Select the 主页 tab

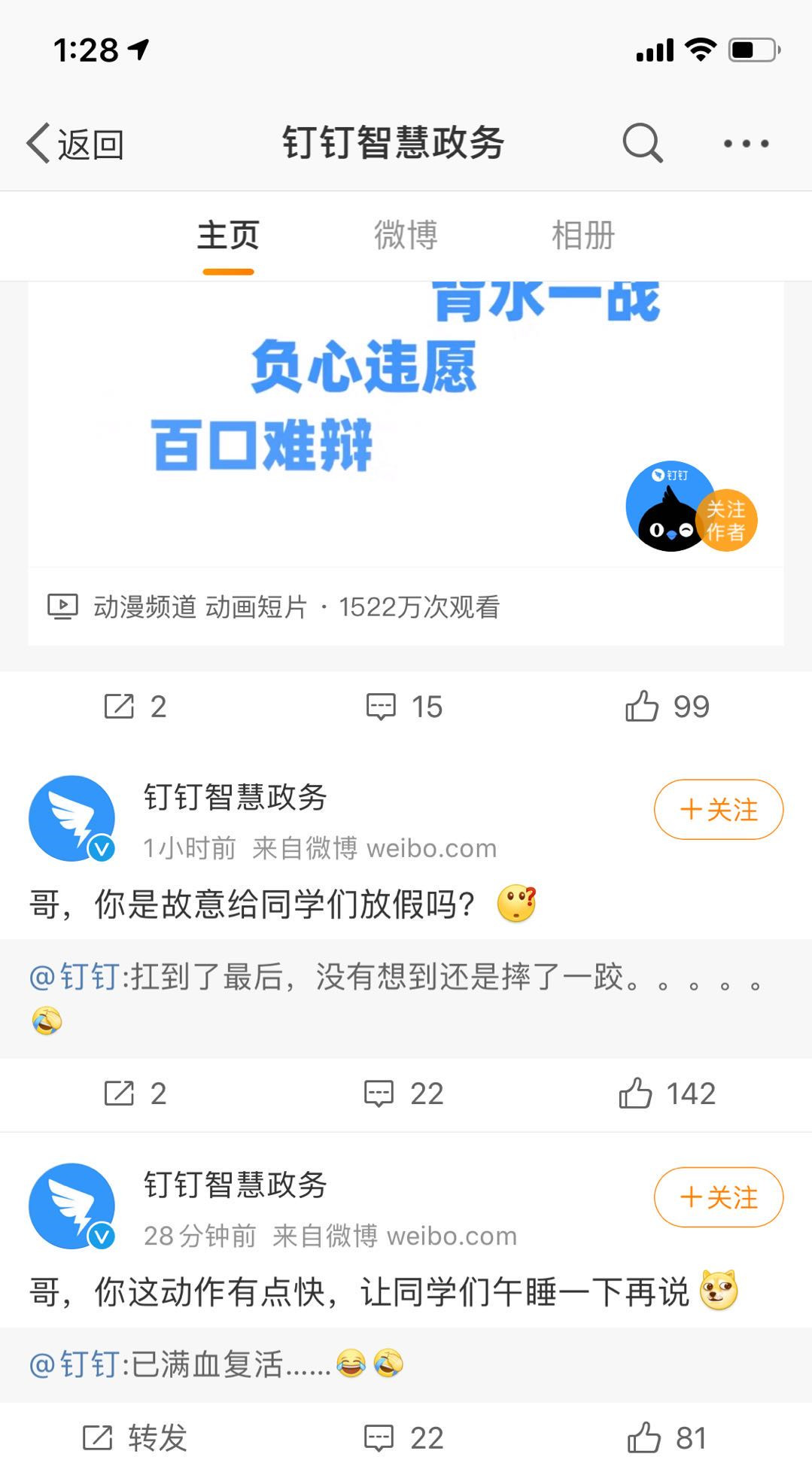pyautogui.click(x=228, y=236)
